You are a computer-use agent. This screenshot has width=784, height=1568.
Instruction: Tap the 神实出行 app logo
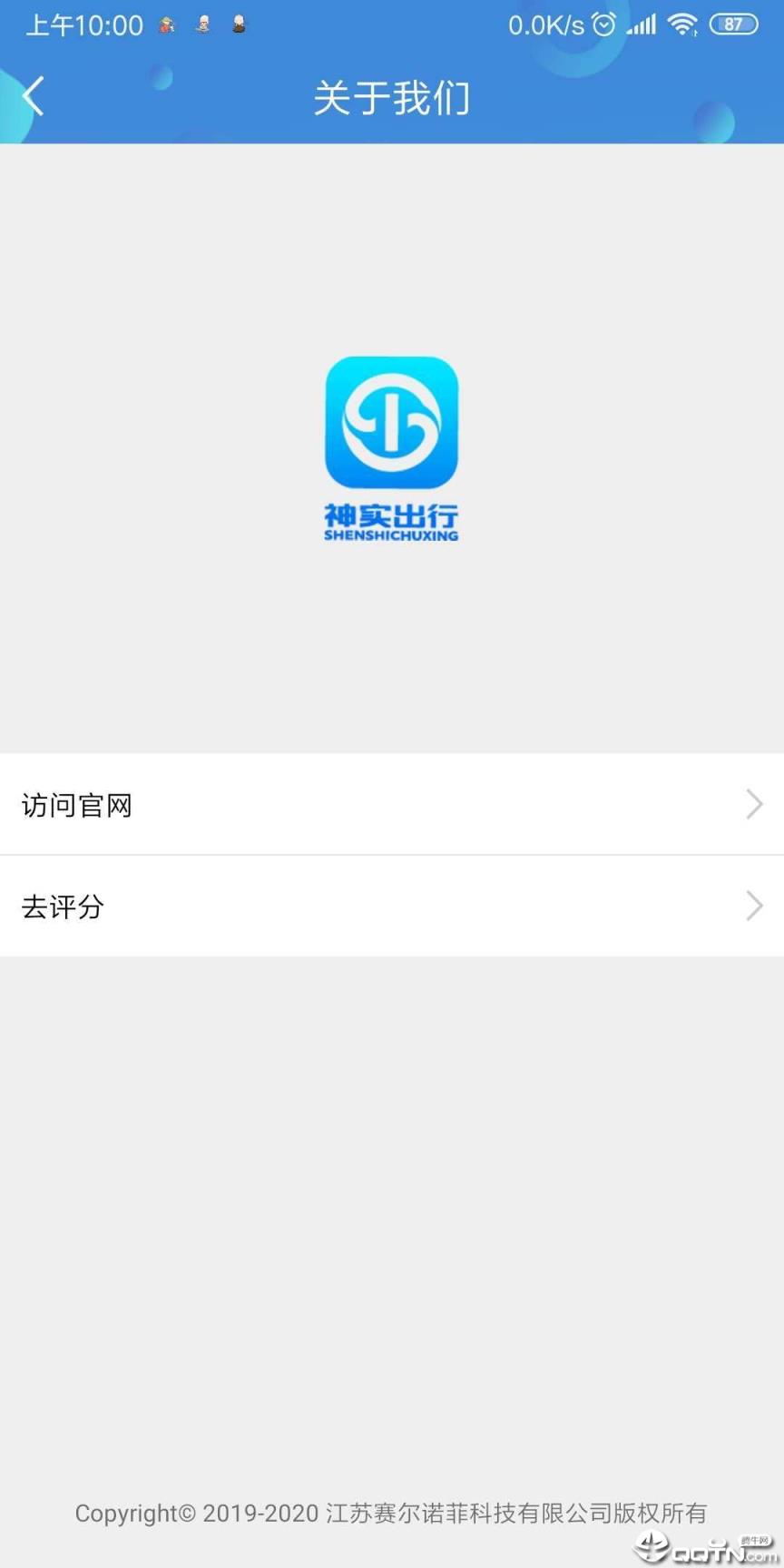click(x=390, y=422)
